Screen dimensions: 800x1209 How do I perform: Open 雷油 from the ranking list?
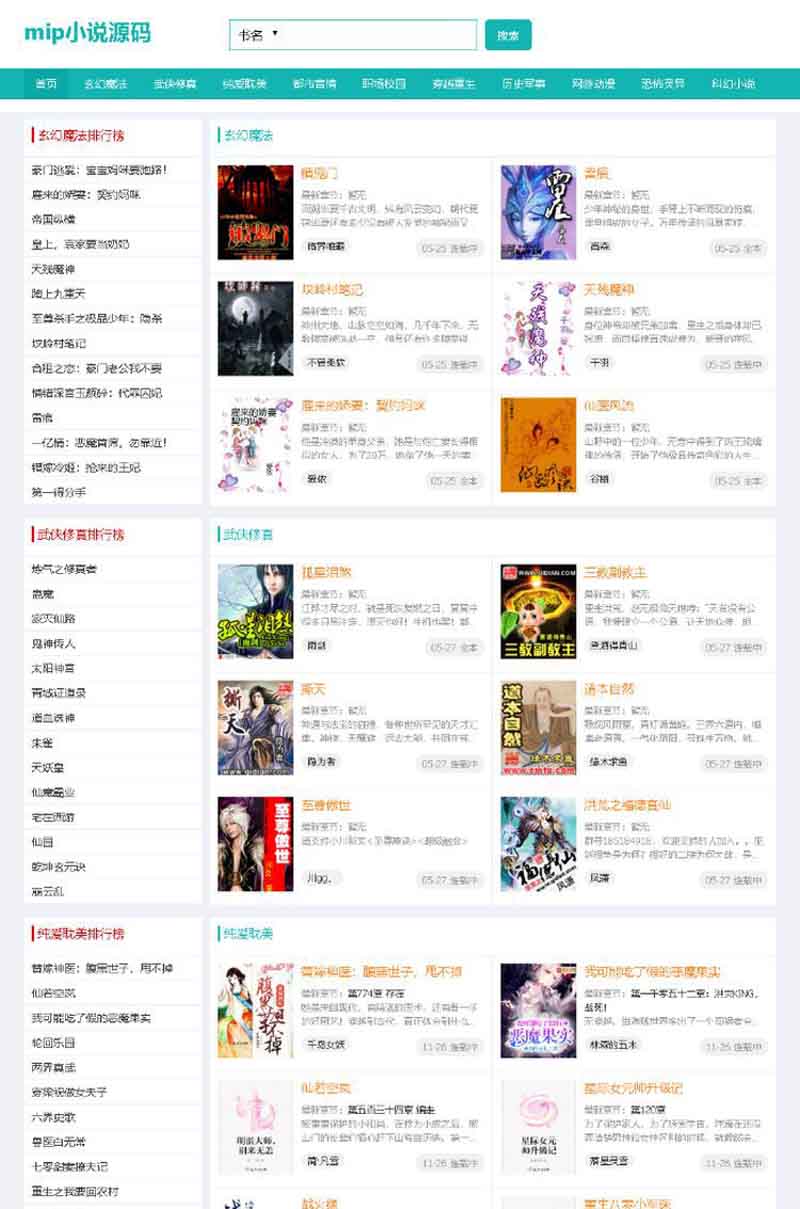click(42, 418)
